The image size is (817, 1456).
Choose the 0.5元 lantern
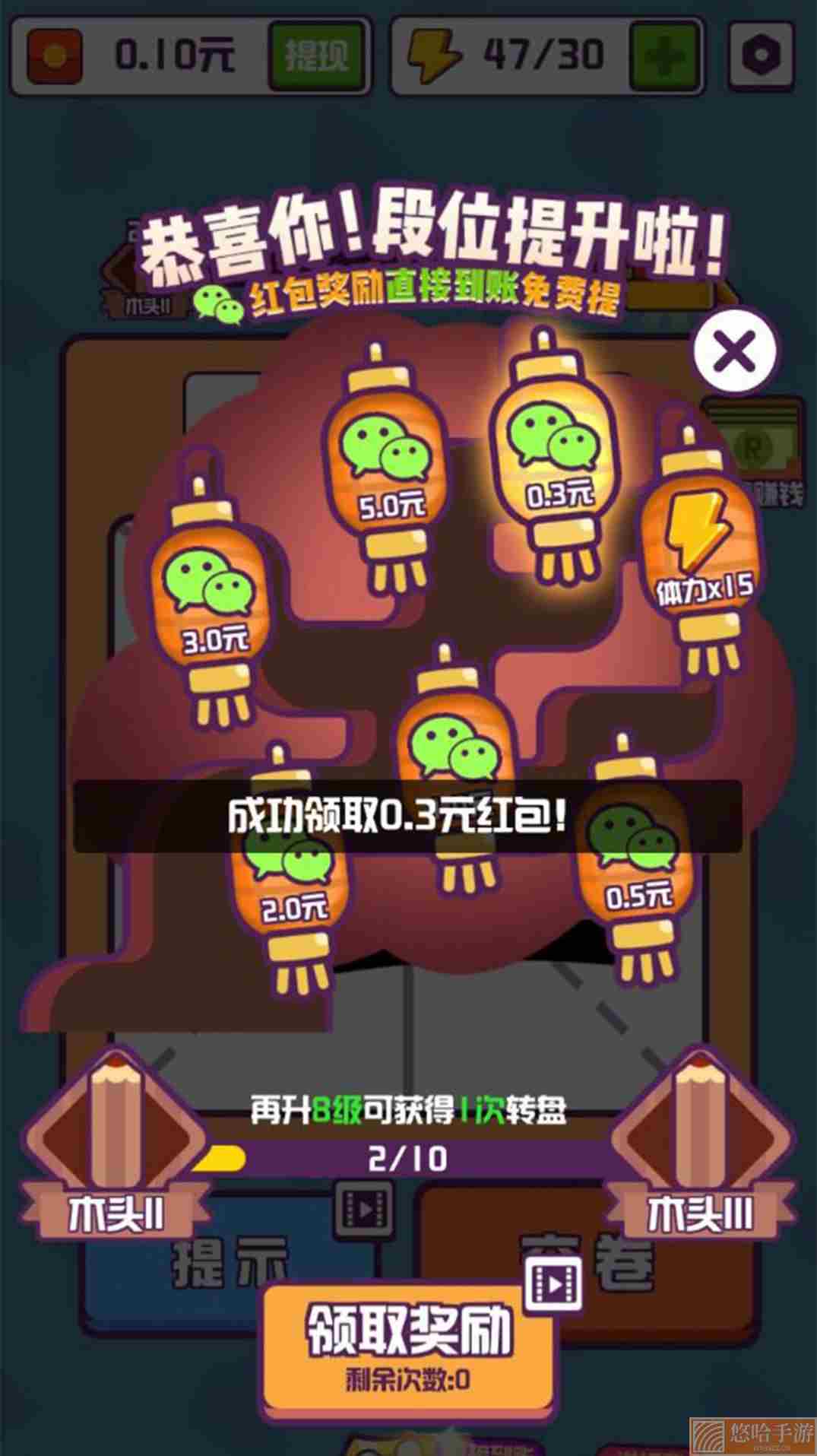[x=635, y=859]
